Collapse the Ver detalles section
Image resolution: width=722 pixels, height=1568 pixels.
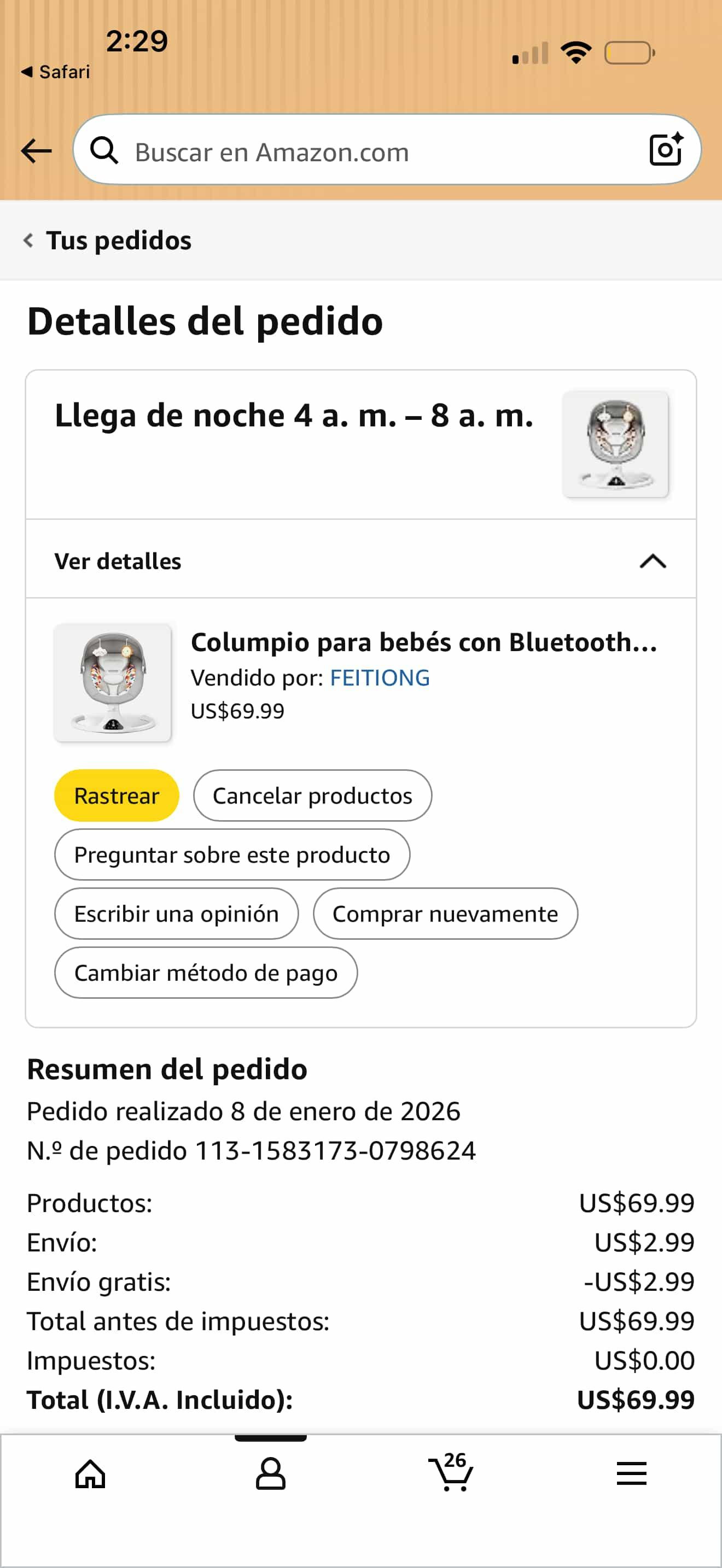pos(360,560)
